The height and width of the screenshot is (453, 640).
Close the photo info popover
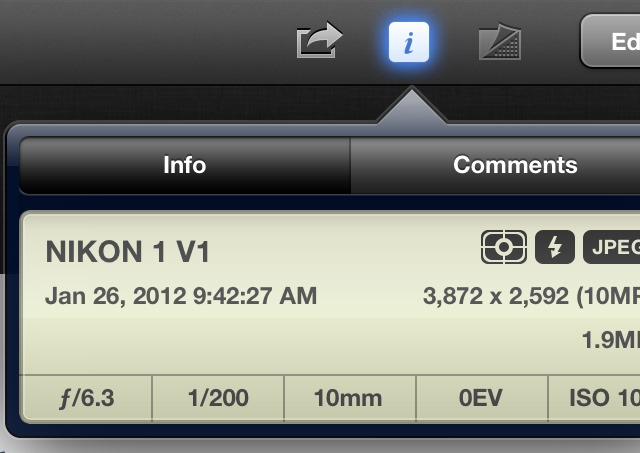click(x=408, y=43)
